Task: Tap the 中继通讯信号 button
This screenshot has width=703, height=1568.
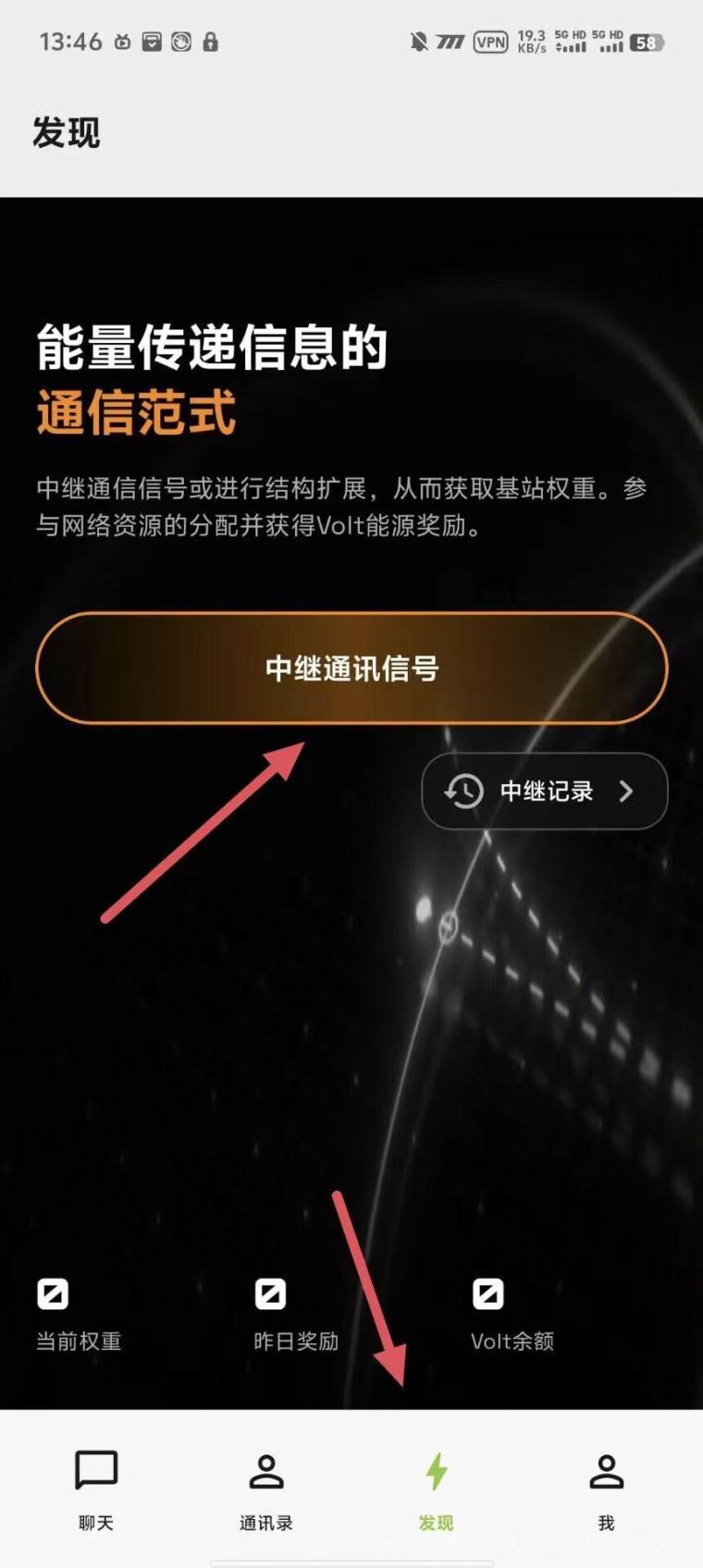Action: (351, 668)
